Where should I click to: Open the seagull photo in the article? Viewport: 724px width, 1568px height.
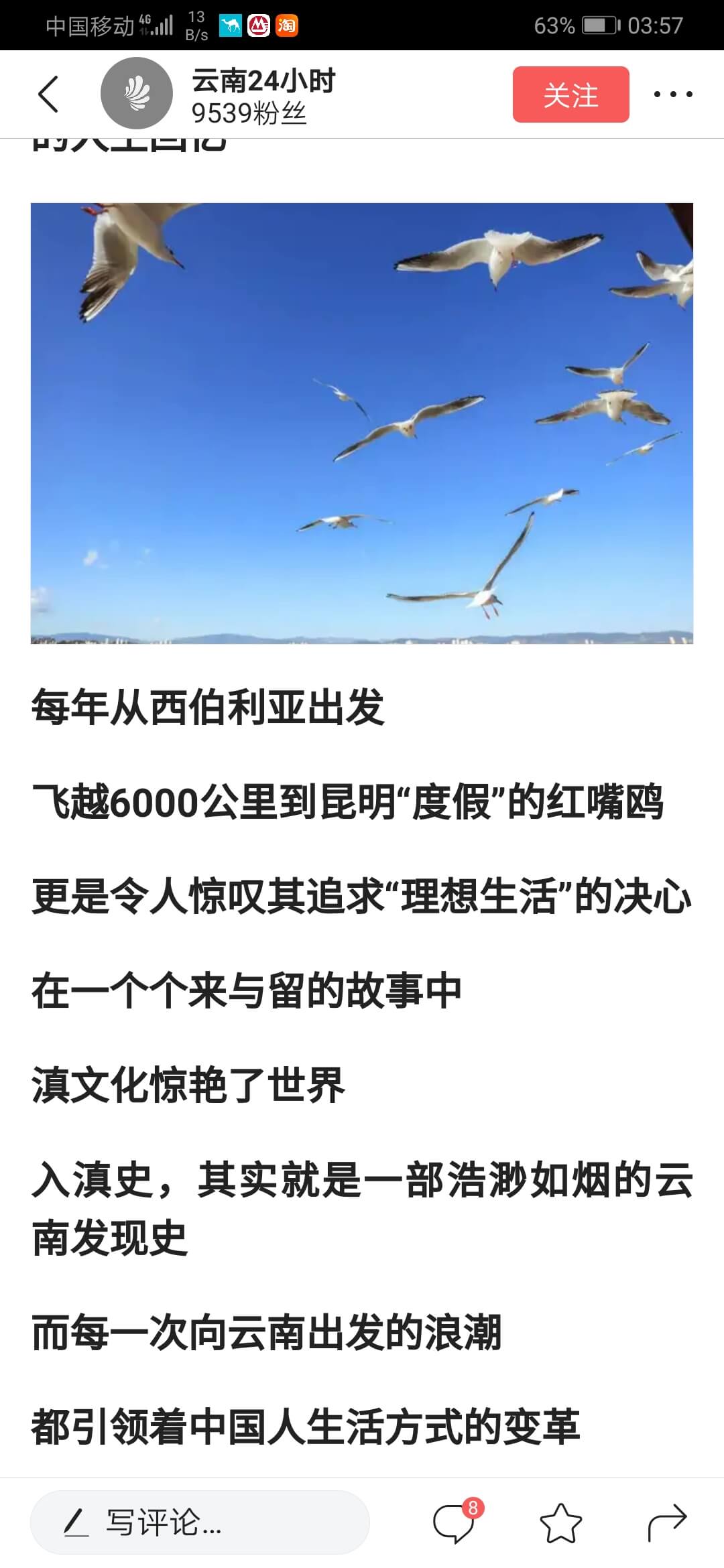click(x=362, y=423)
